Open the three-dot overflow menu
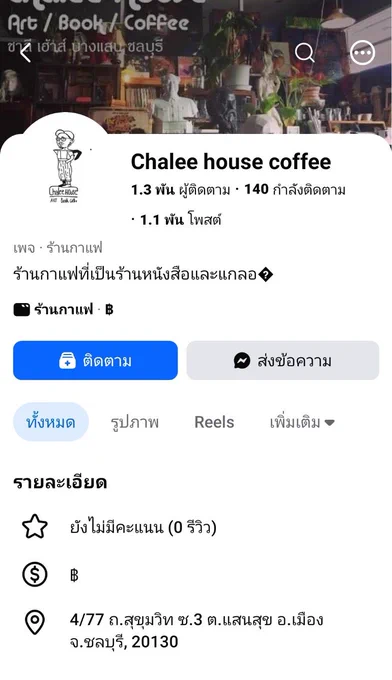This screenshot has width=392, height=680. click(363, 53)
